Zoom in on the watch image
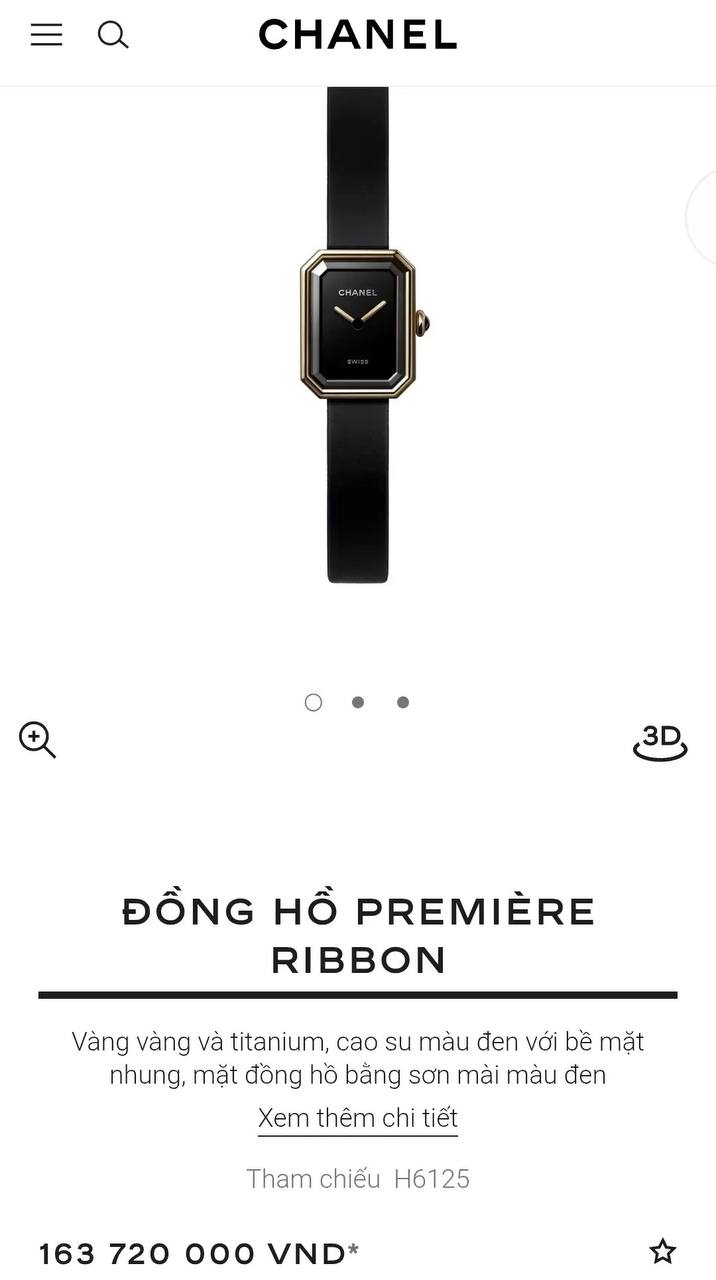The image size is (716, 1280). point(37,740)
